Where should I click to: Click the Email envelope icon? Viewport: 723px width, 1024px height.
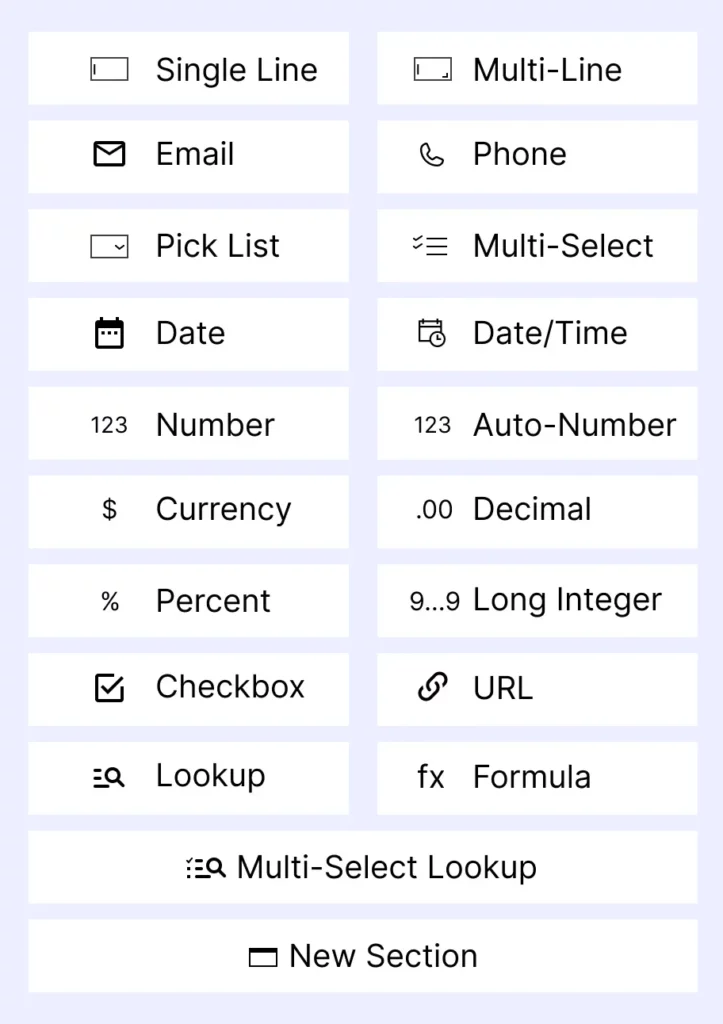108,155
